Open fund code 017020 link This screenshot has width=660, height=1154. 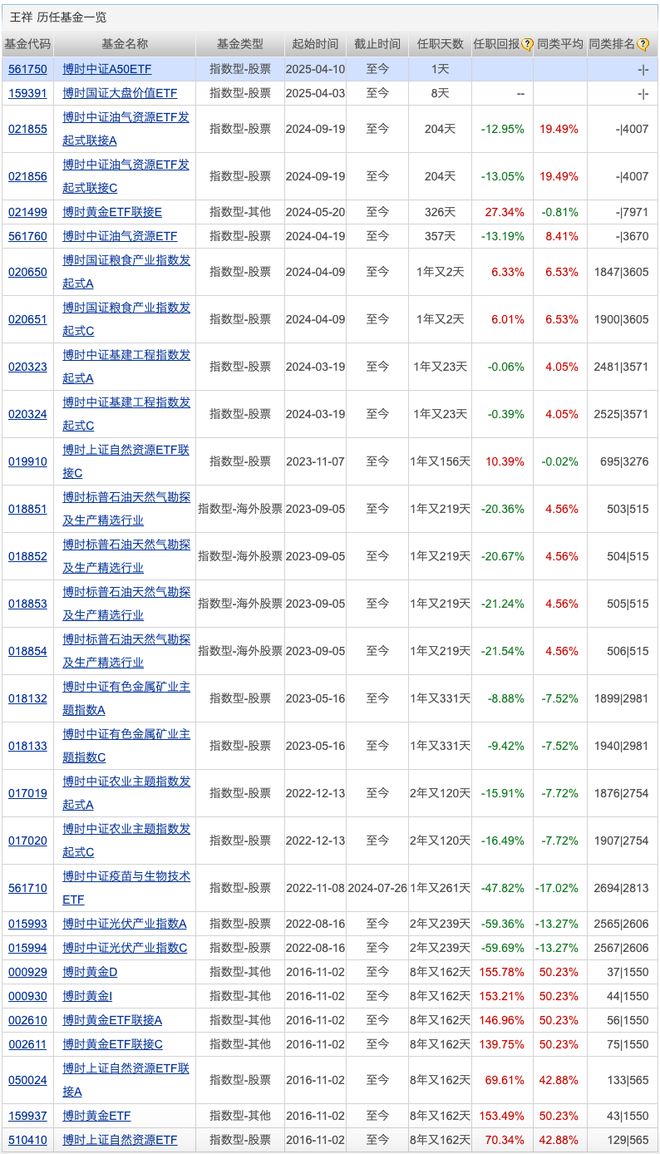[x=27, y=840]
